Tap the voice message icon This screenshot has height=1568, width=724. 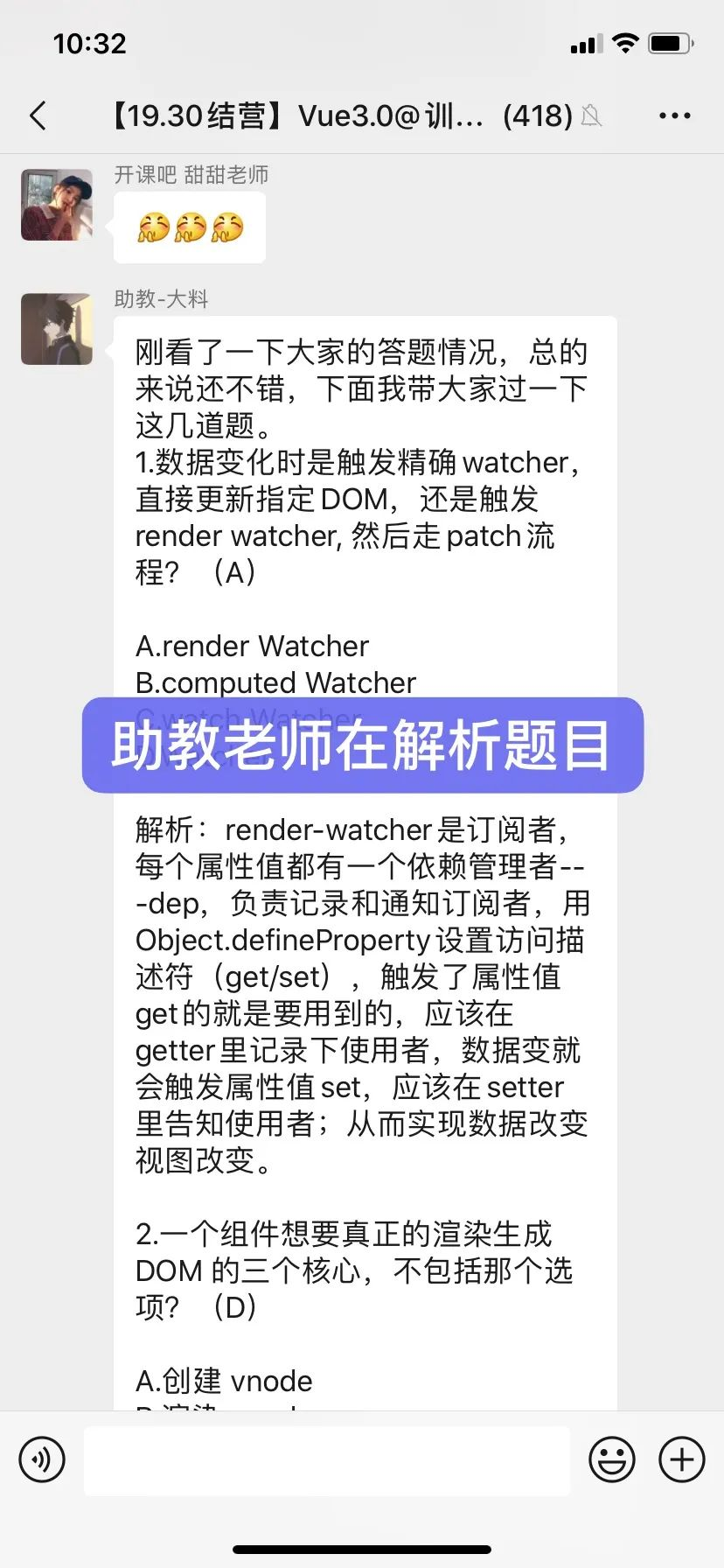tap(41, 1459)
